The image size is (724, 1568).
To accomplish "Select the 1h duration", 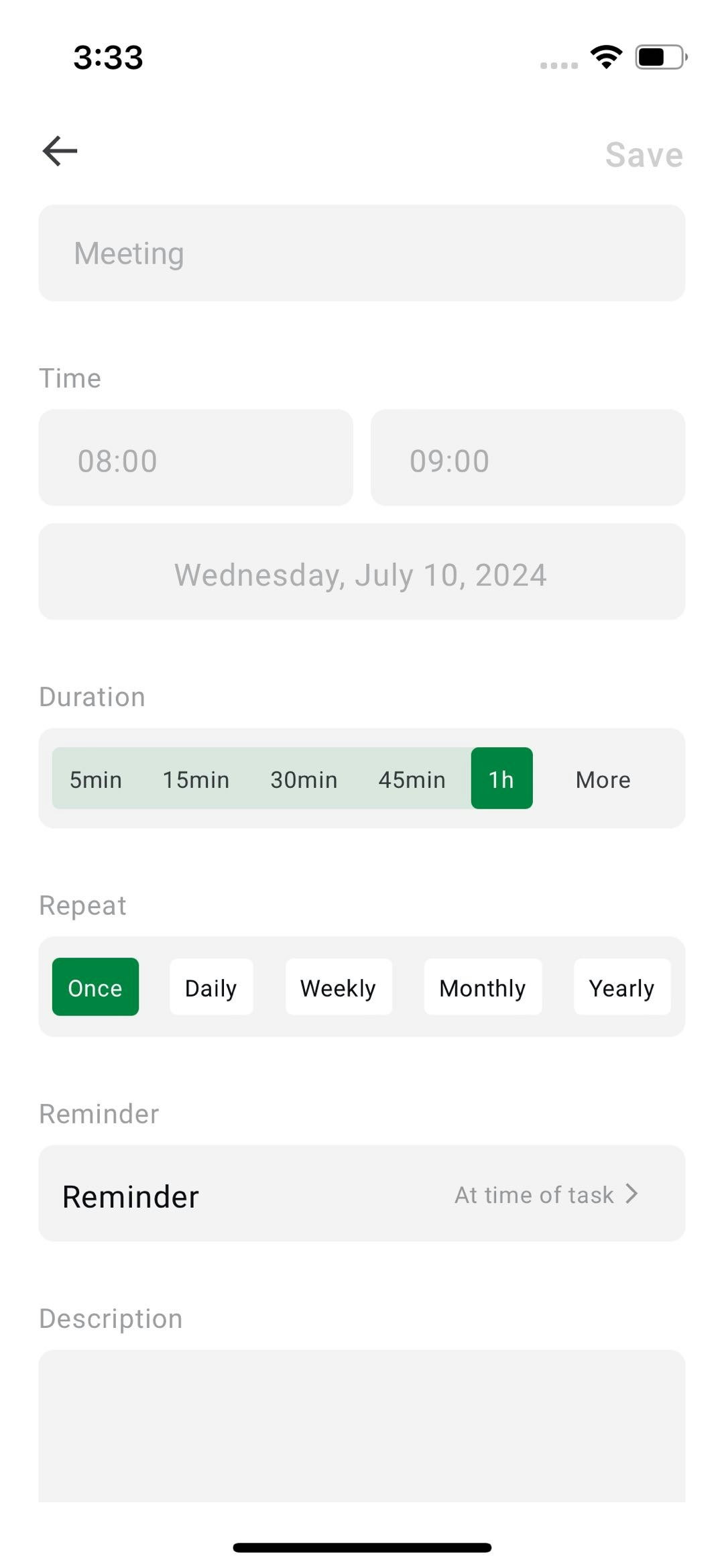I will tap(501, 779).
